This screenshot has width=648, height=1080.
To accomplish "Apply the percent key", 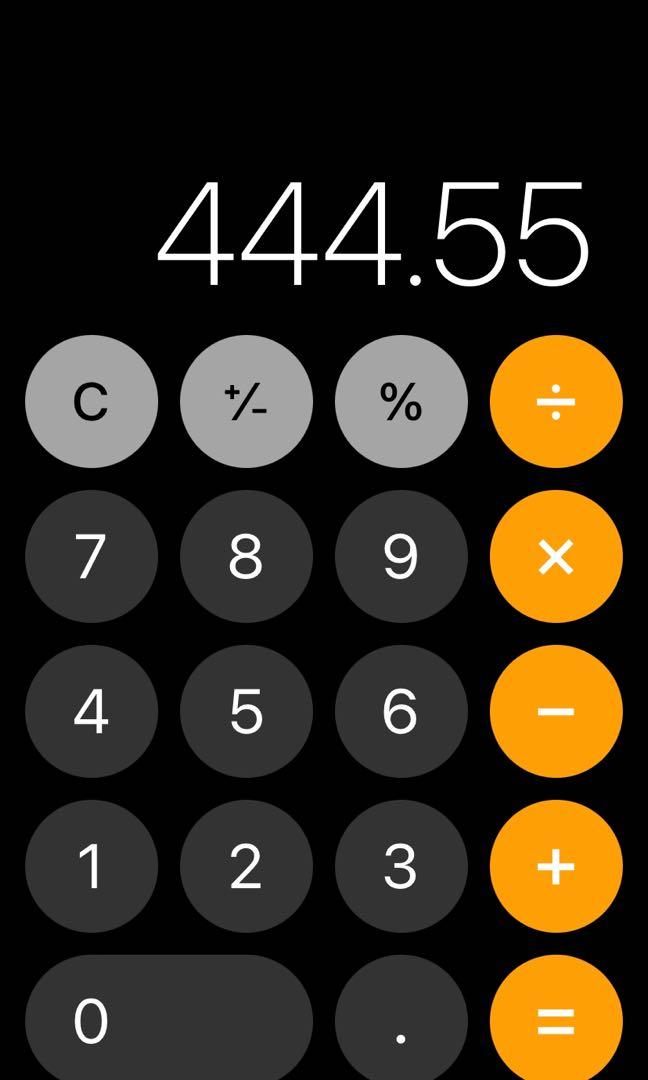I will tap(401, 402).
